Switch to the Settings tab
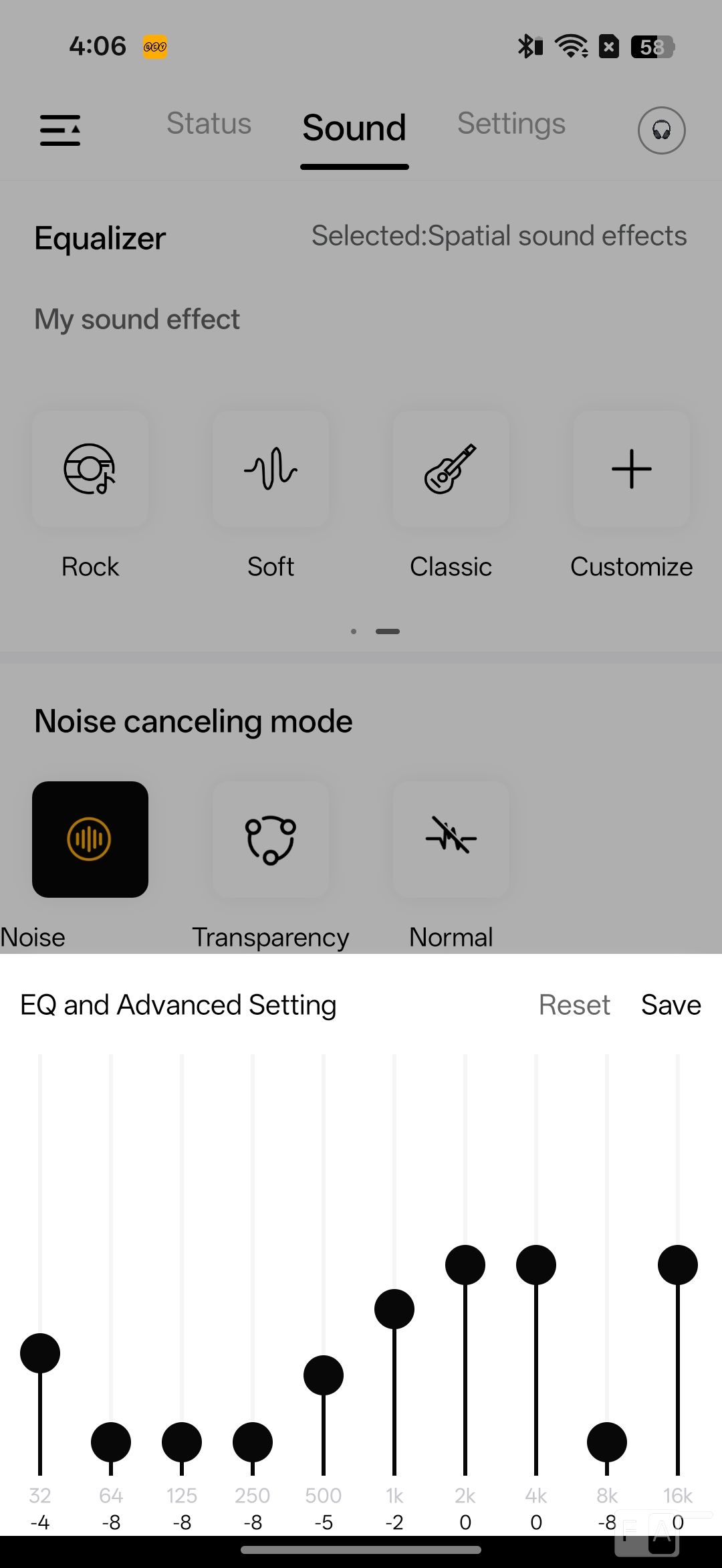Screen dimensions: 722x1568 [x=511, y=124]
